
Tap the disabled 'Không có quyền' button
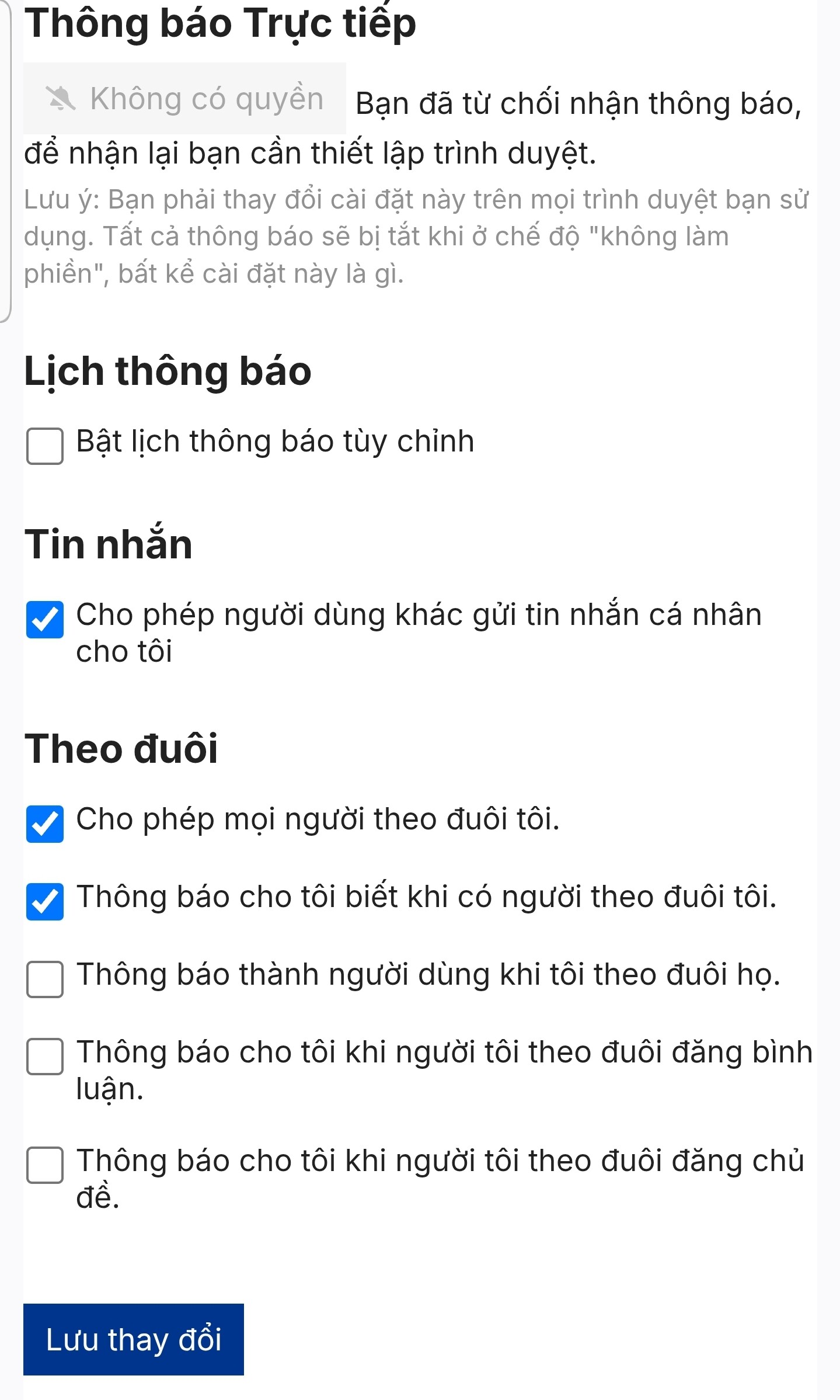tap(184, 98)
